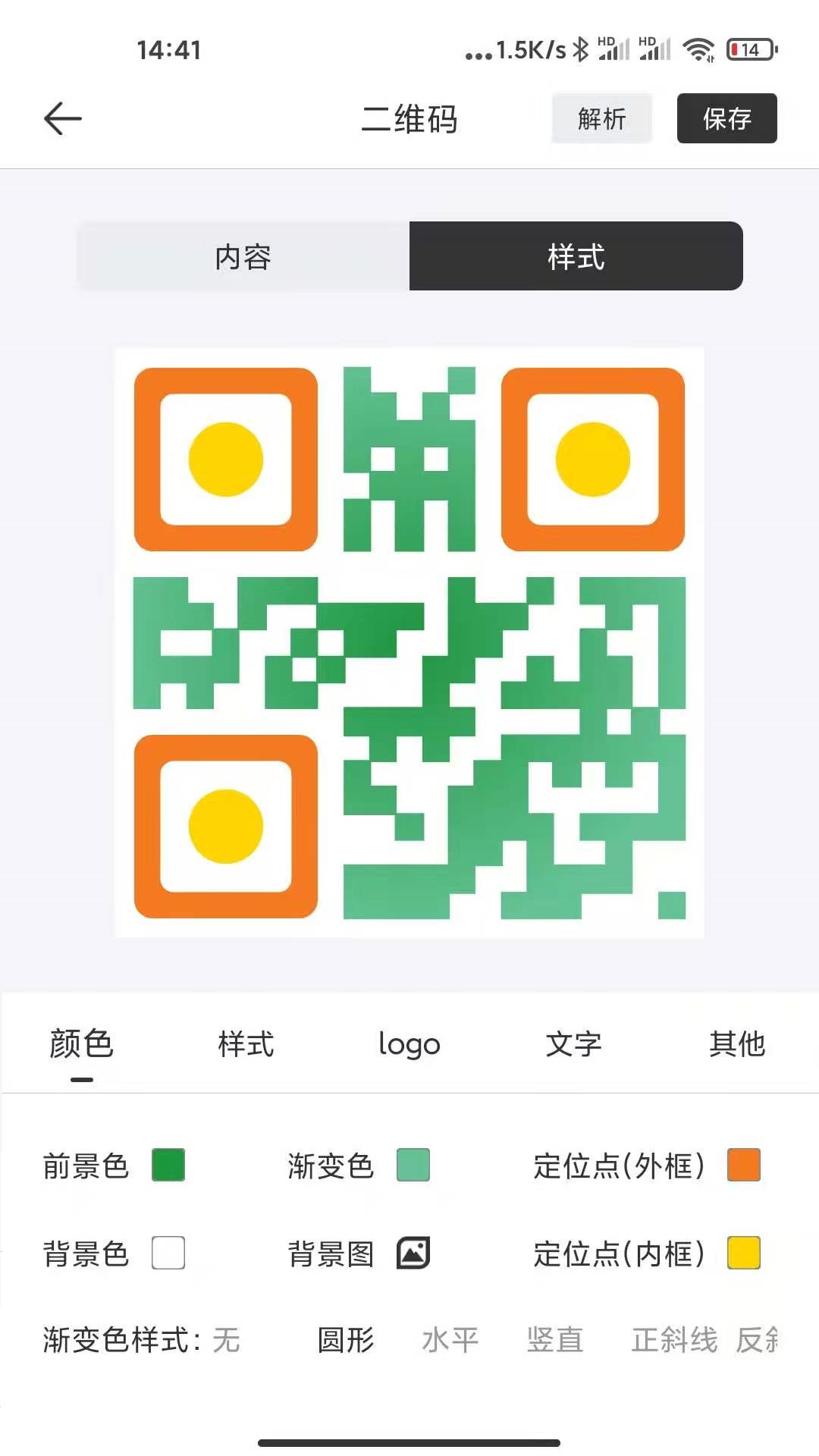Open the 样式 style panel at bottom

[x=244, y=1043]
